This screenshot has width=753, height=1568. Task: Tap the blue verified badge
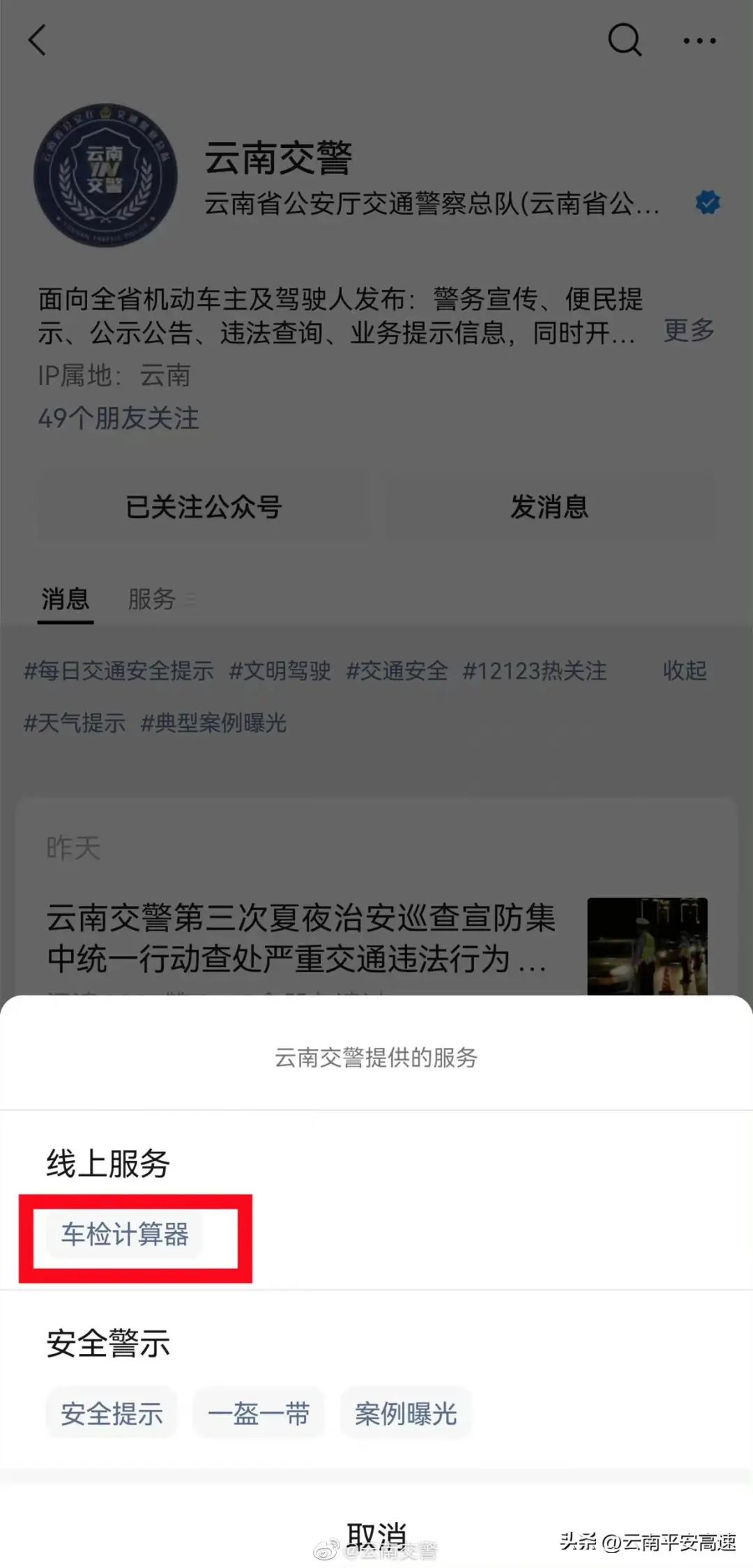[707, 202]
